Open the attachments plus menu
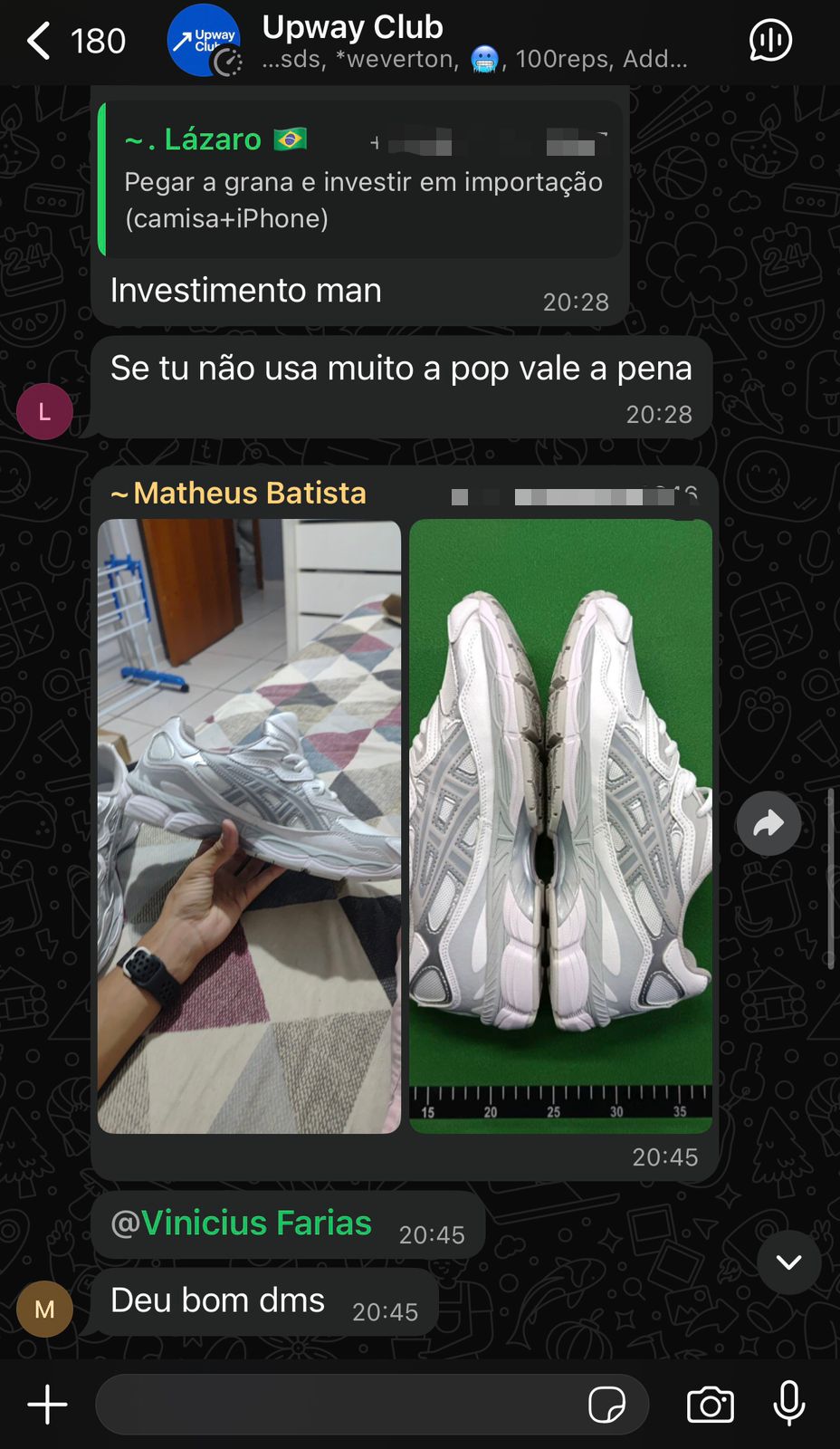This screenshot has height=1449, width=840. click(47, 1405)
